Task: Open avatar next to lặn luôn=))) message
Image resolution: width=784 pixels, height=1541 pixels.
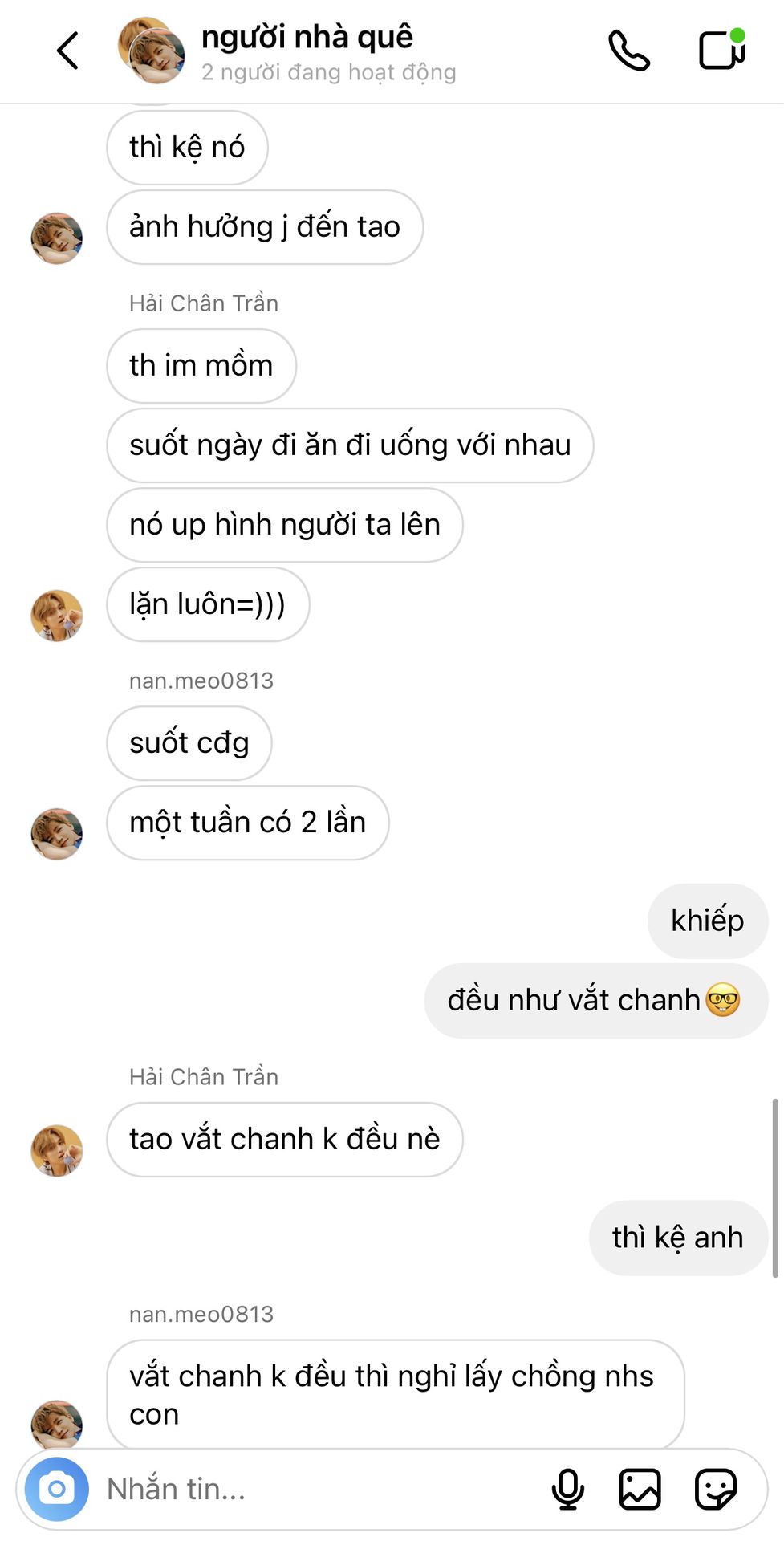Action: tap(57, 616)
